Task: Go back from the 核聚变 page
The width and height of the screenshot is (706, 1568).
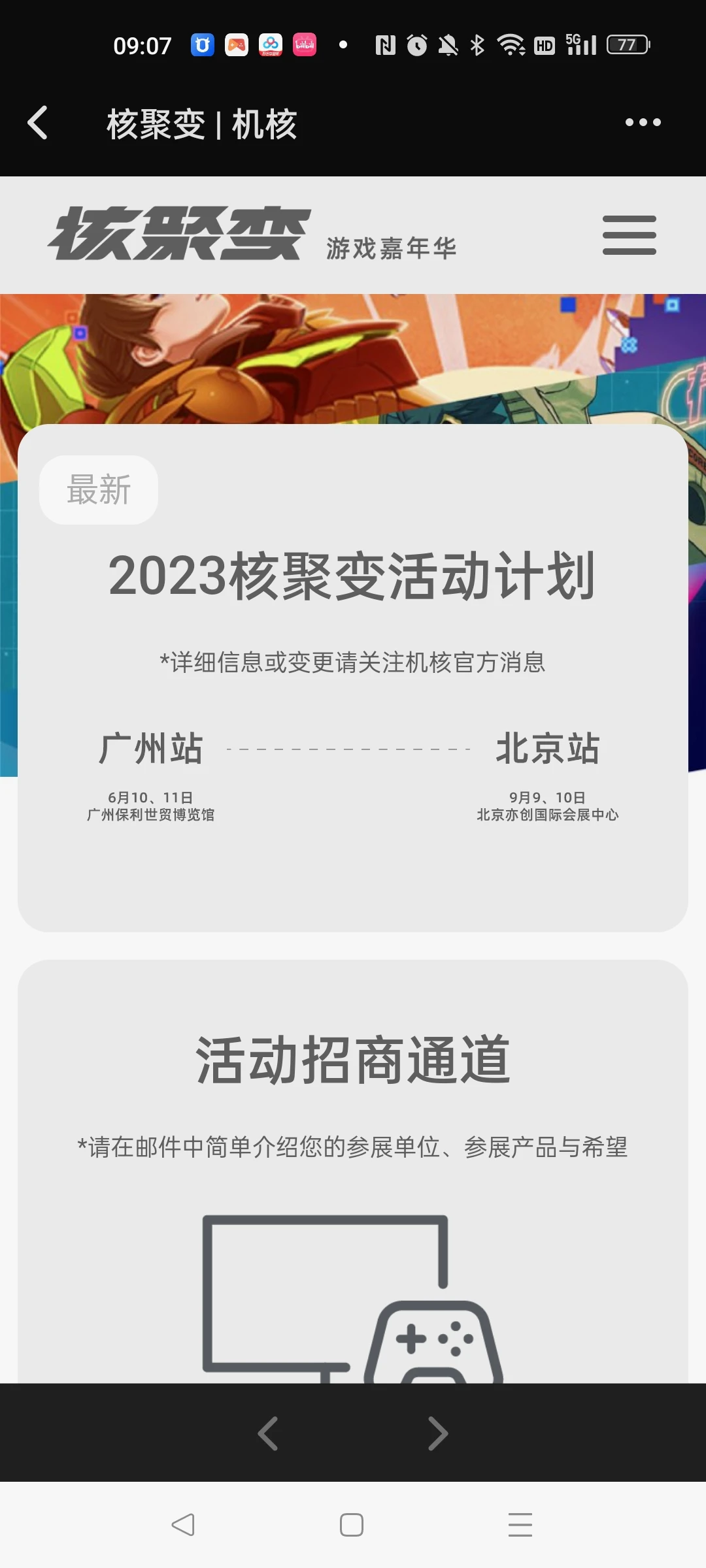Action: point(38,123)
